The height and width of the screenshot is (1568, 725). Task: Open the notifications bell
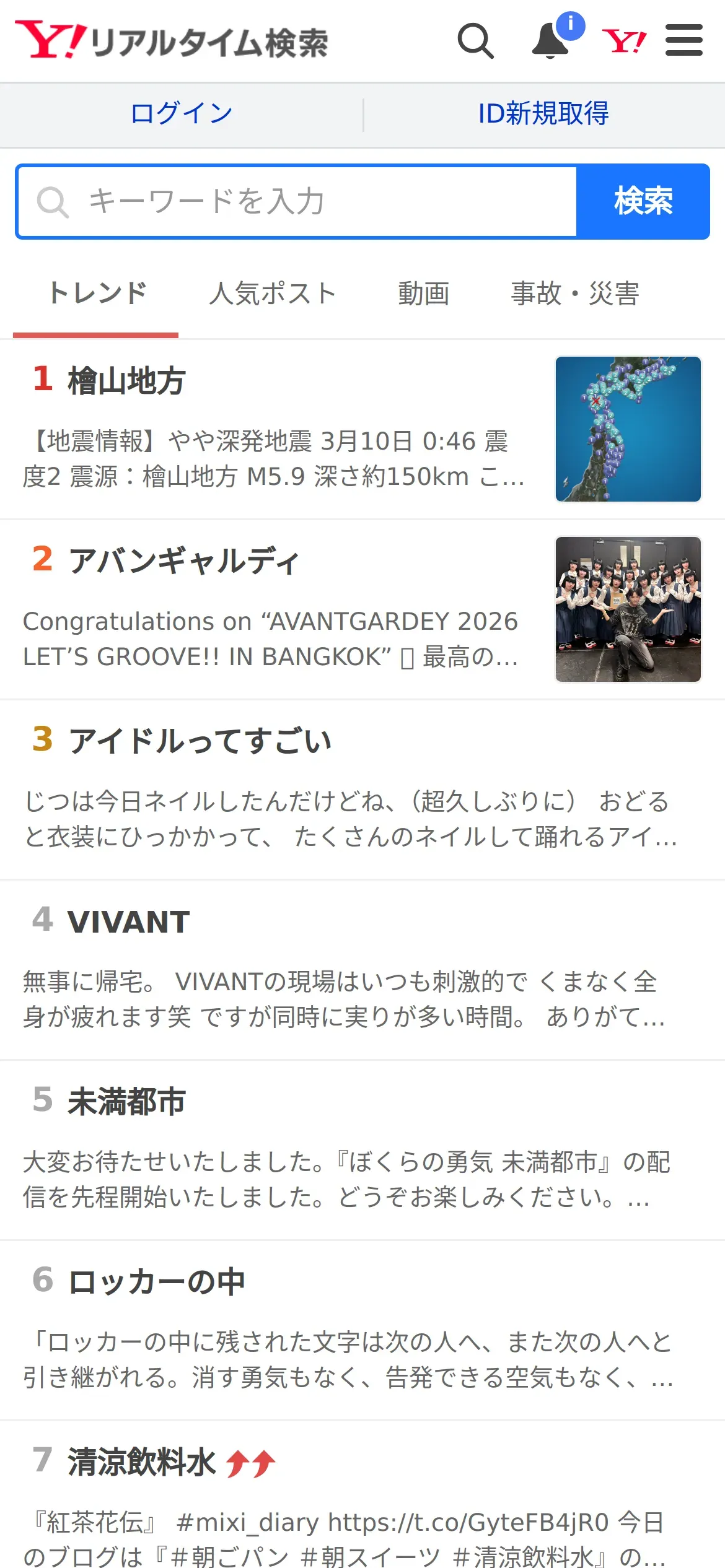[x=551, y=40]
